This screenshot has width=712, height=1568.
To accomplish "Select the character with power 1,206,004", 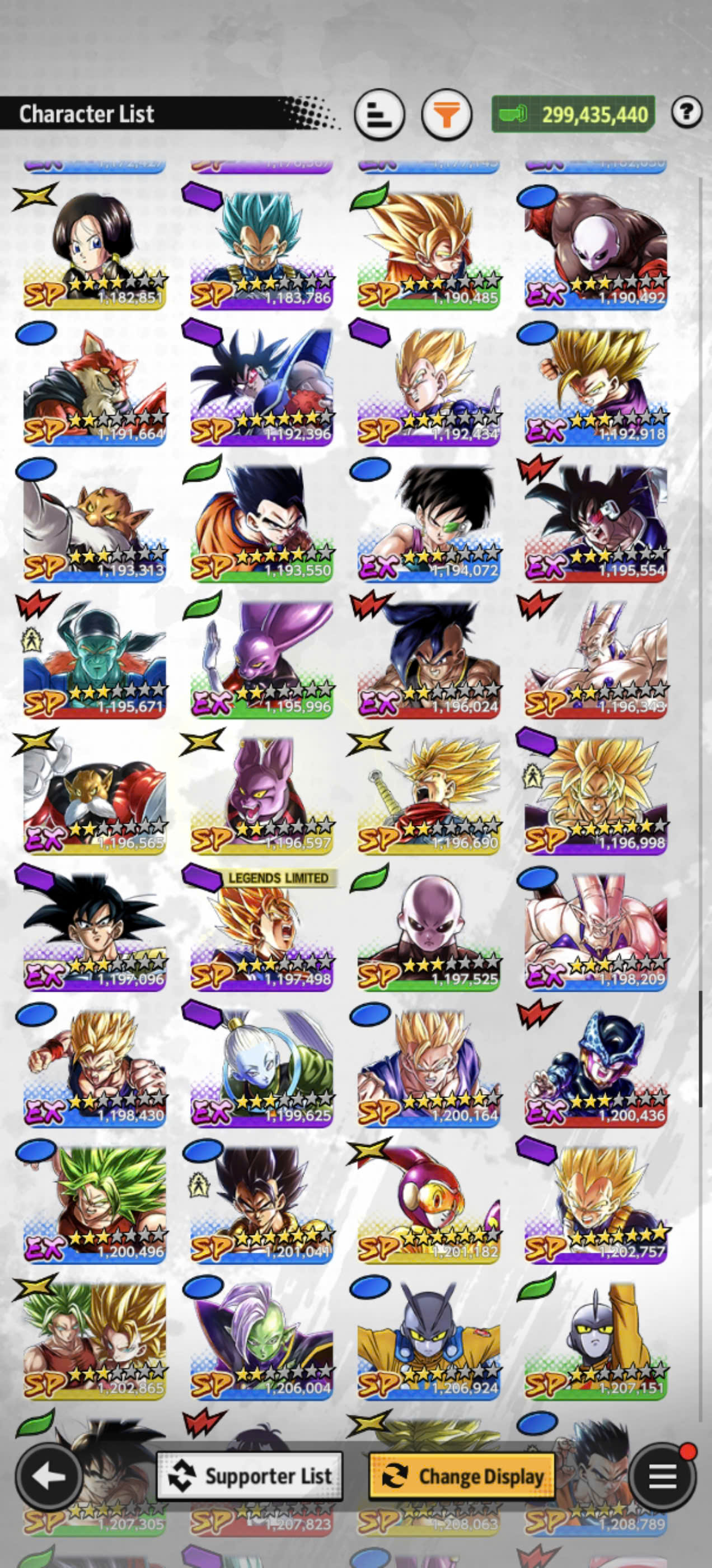I will point(261,1338).
